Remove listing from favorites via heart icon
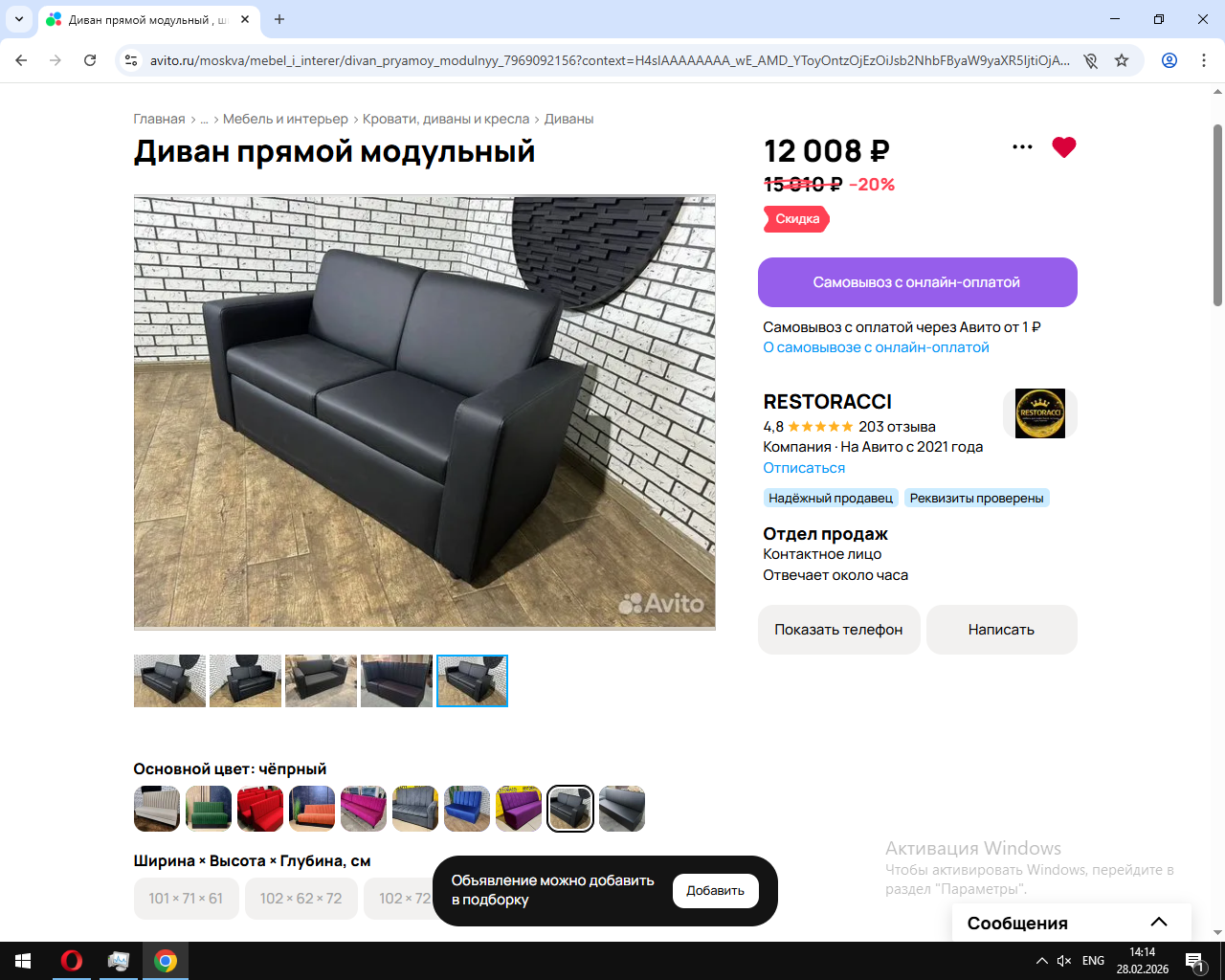 pos(1063,147)
